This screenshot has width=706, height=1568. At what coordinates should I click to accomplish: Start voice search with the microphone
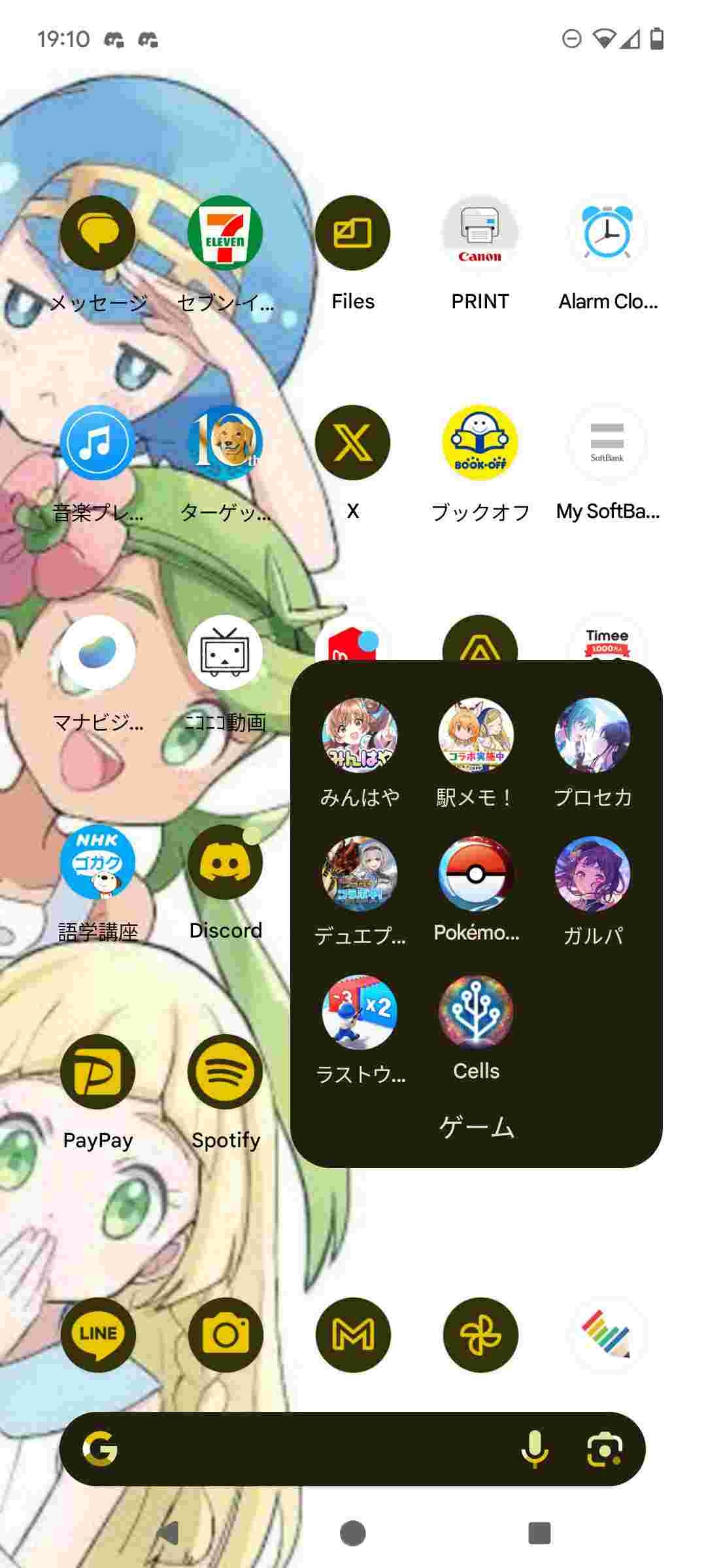pyautogui.click(x=535, y=1449)
